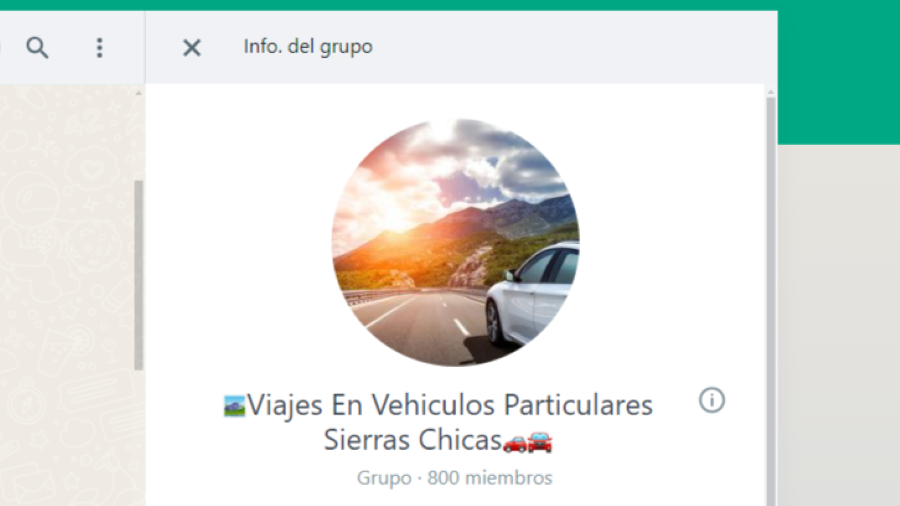
Task: Tap the info icon beside the group name
Action: pos(711,401)
